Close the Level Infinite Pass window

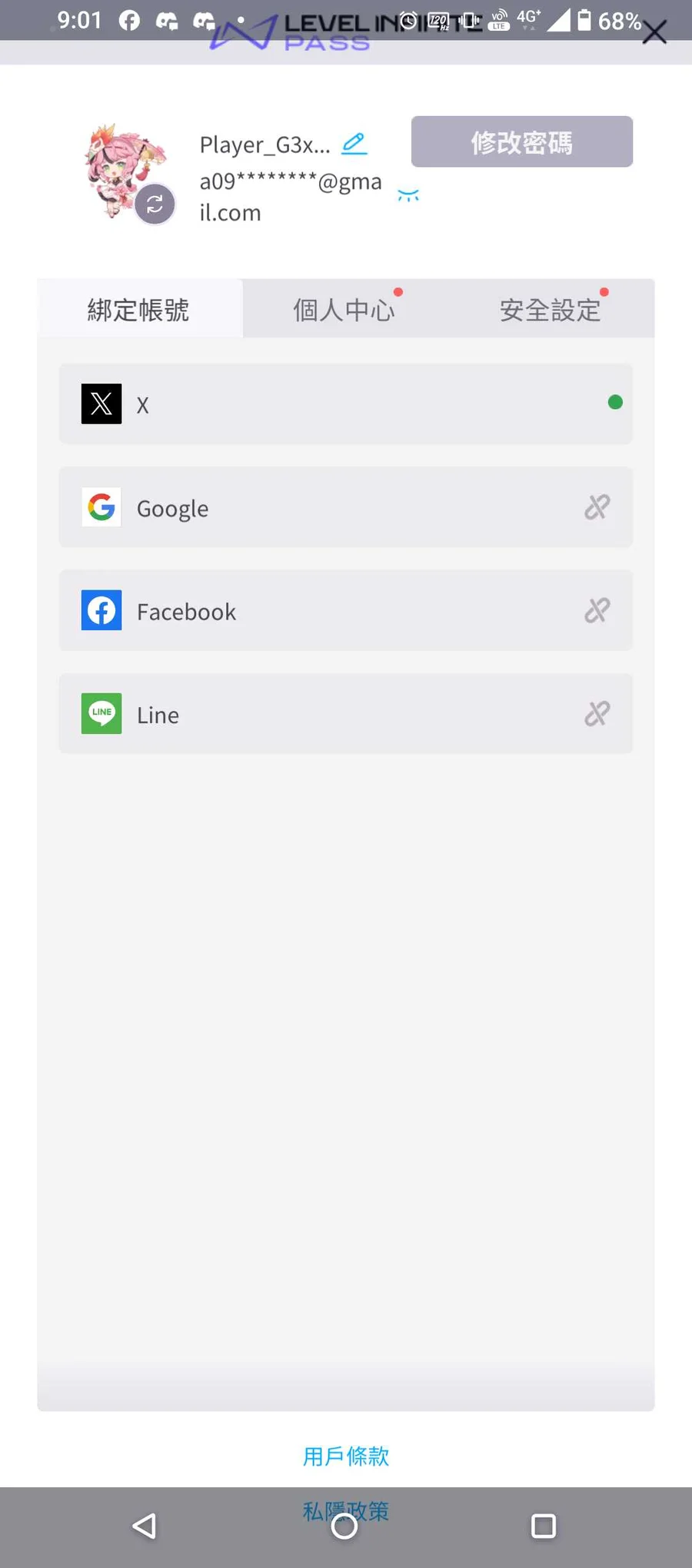tap(654, 32)
